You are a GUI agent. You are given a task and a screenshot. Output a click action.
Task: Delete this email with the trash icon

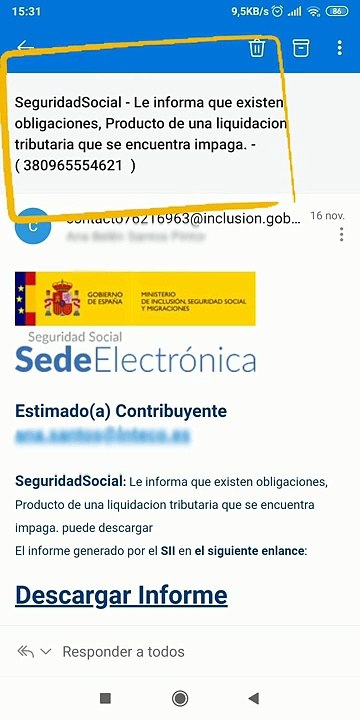(x=257, y=47)
